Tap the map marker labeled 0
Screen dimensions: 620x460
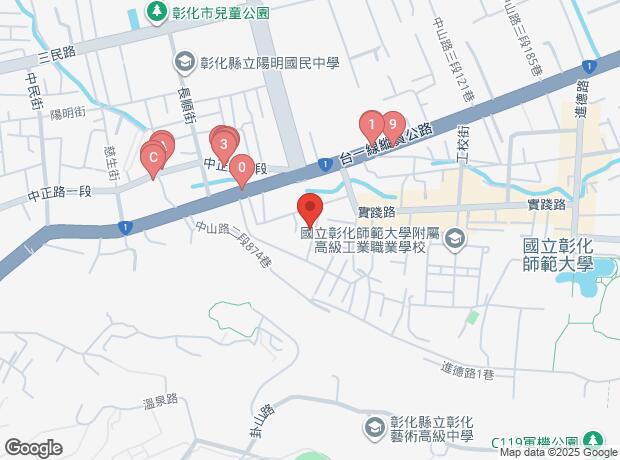coord(240,169)
